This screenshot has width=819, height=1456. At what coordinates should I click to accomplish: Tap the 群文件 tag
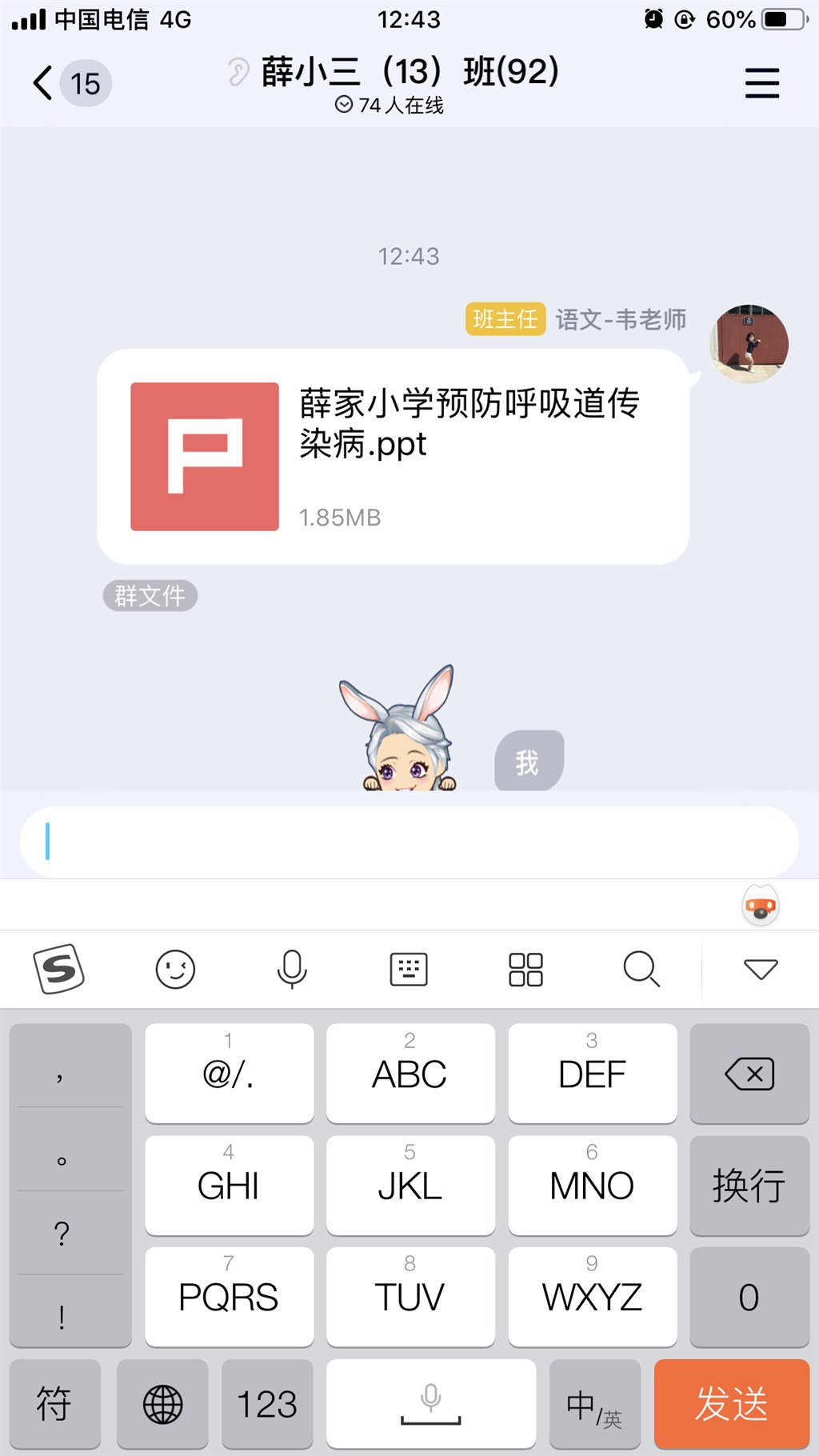tap(150, 596)
